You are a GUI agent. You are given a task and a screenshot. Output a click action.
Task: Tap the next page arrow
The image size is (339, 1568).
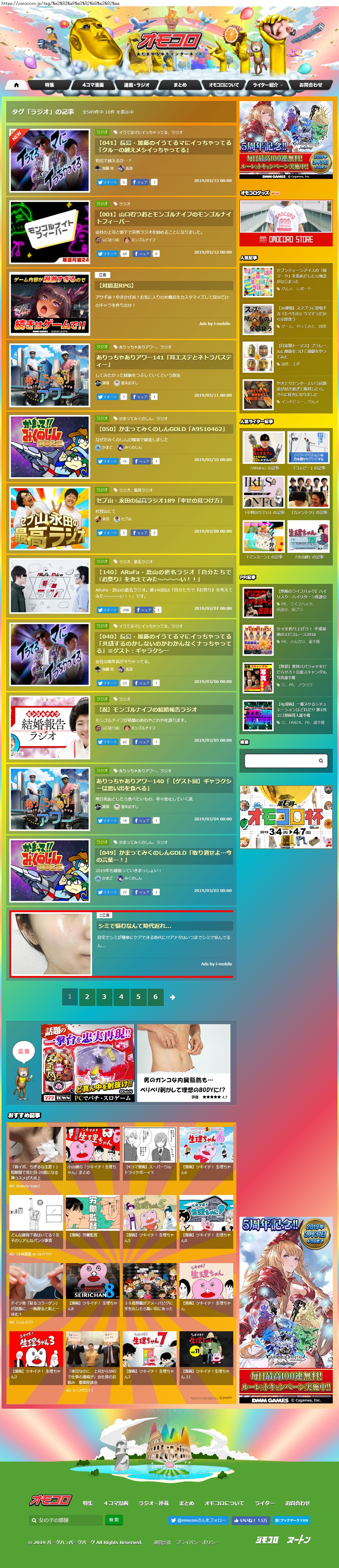point(172,997)
